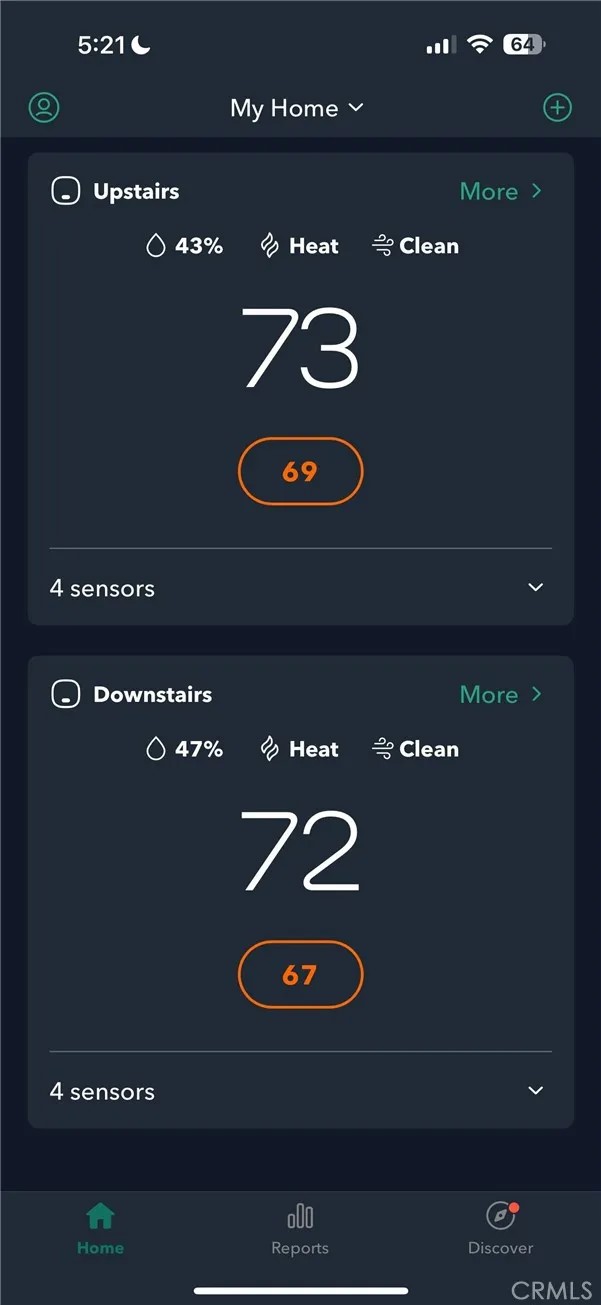Switch to the Discover tab
Image resolution: width=601 pixels, height=1305 pixels.
pyautogui.click(x=500, y=1229)
